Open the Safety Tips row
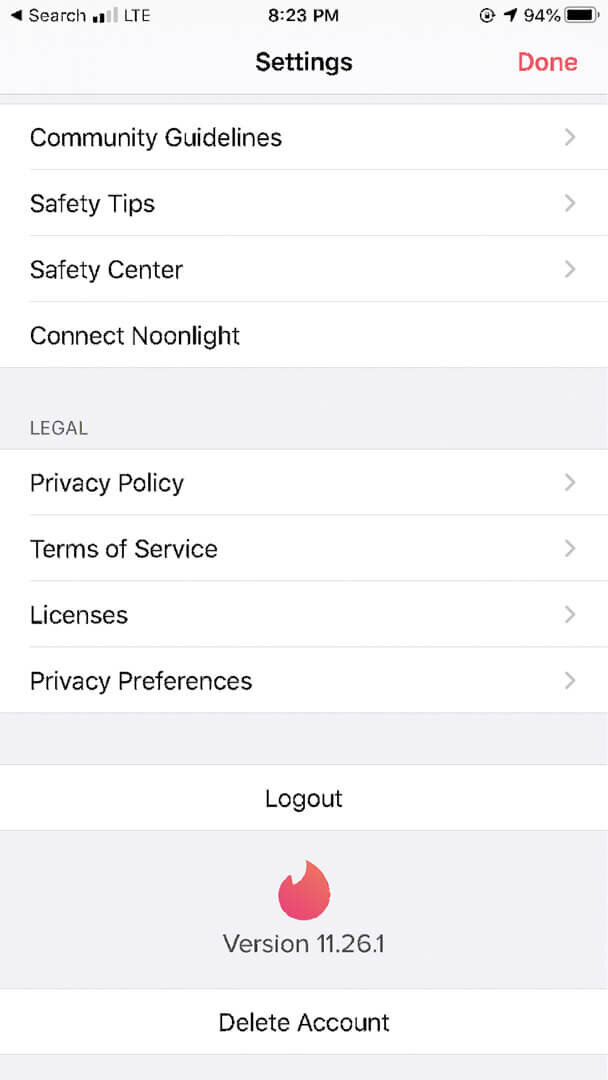The height and width of the screenshot is (1080, 608). (304, 203)
